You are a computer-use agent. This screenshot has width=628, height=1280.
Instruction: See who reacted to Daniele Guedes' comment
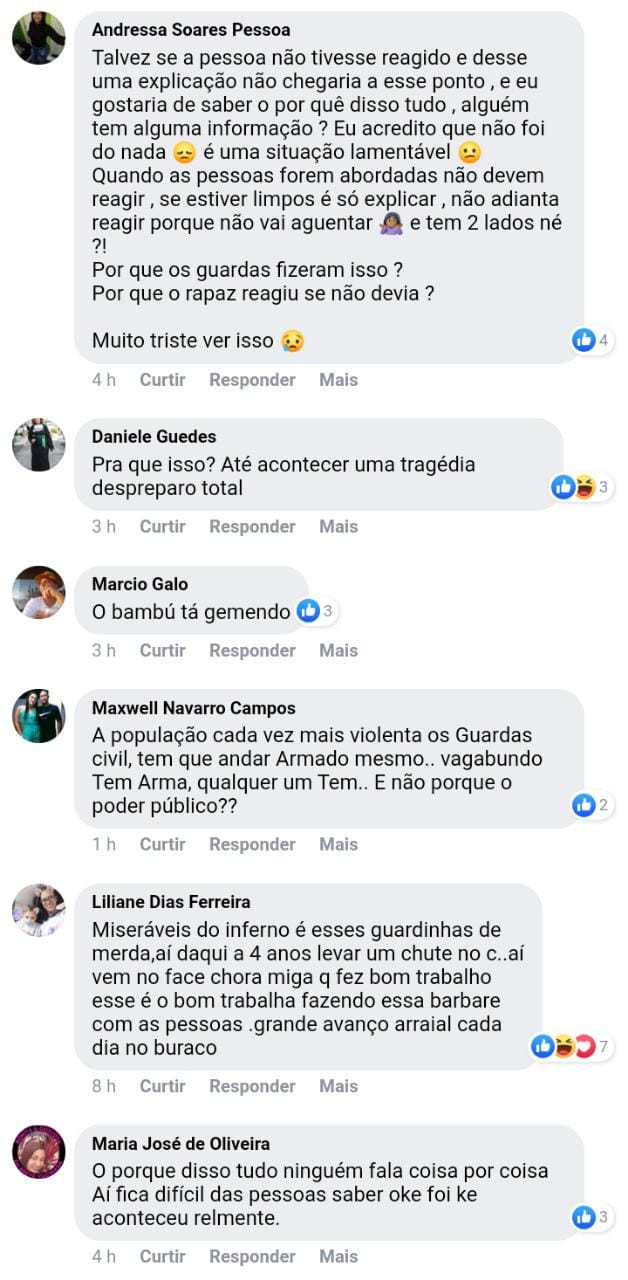(582, 487)
